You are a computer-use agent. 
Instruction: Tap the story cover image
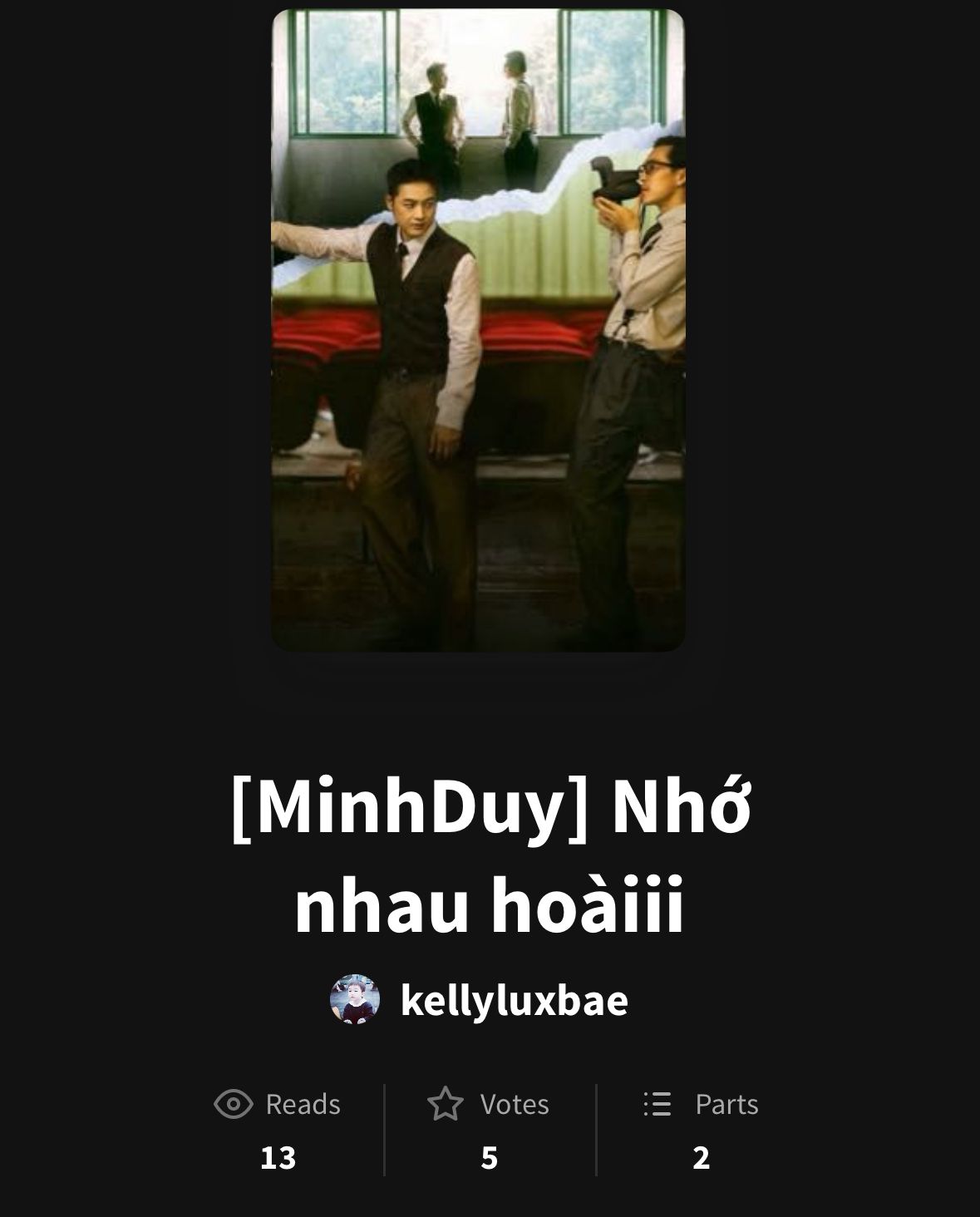[x=478, y=330]
